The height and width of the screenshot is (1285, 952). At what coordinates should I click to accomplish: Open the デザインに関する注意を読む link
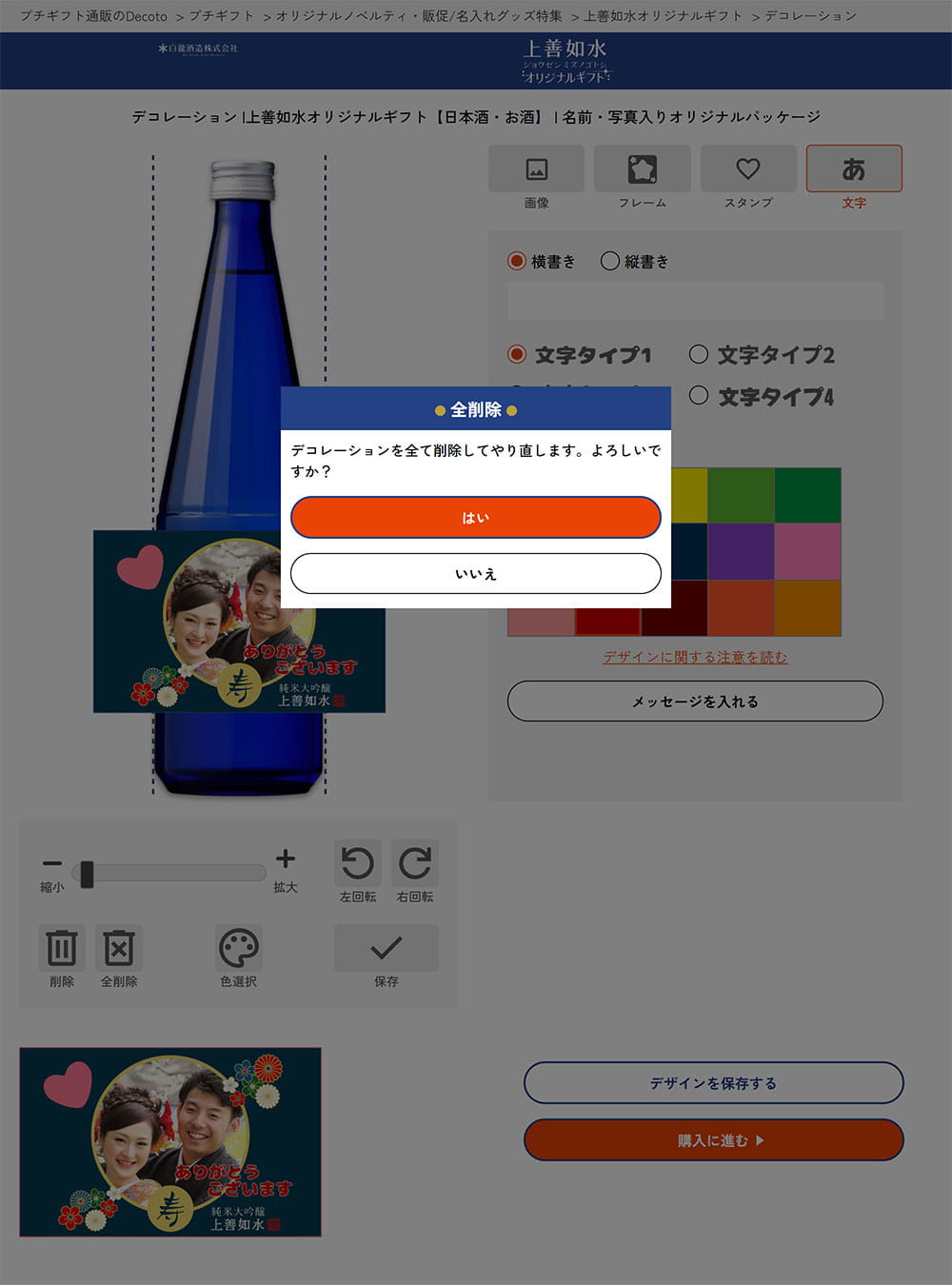tap(695, 657)
